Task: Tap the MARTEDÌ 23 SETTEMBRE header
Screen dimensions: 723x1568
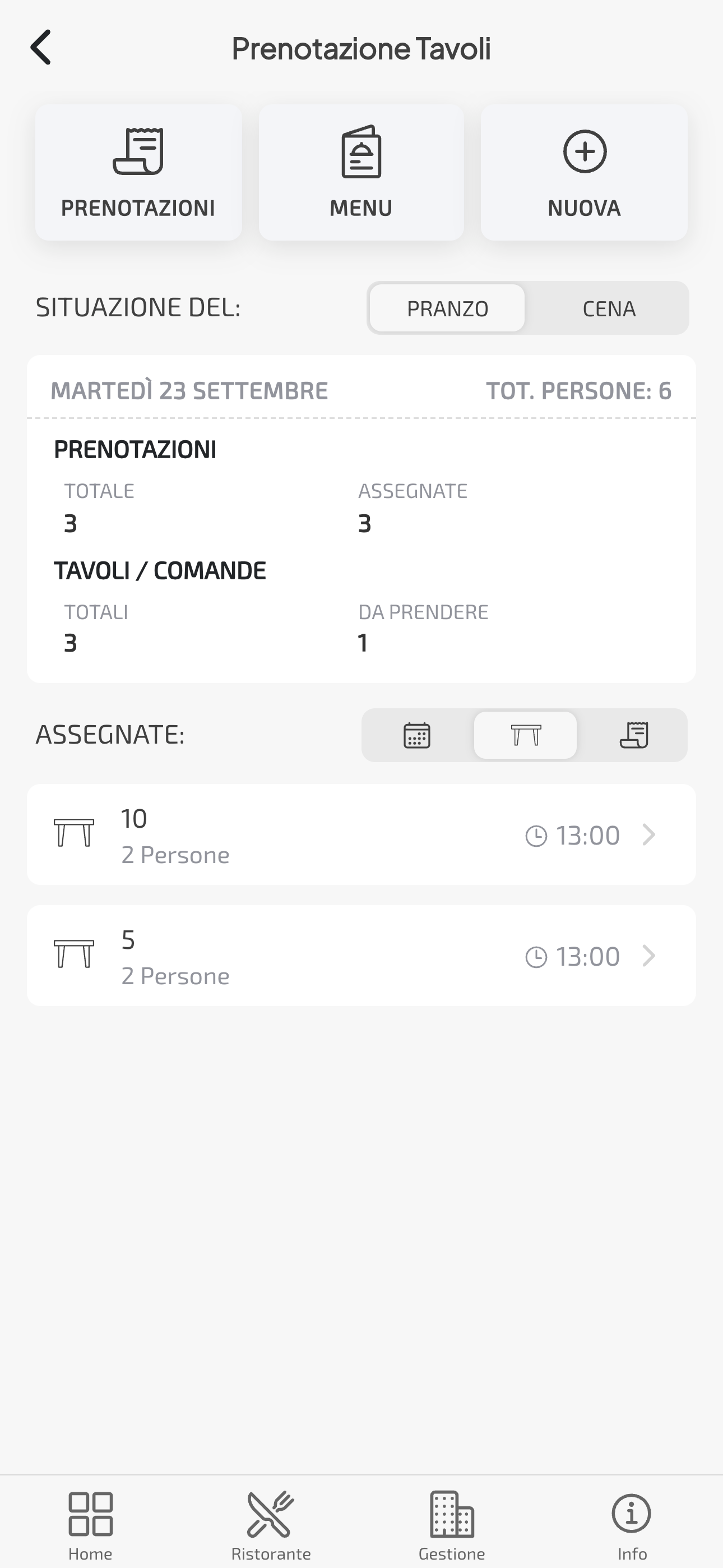Action: coord(189,391)
